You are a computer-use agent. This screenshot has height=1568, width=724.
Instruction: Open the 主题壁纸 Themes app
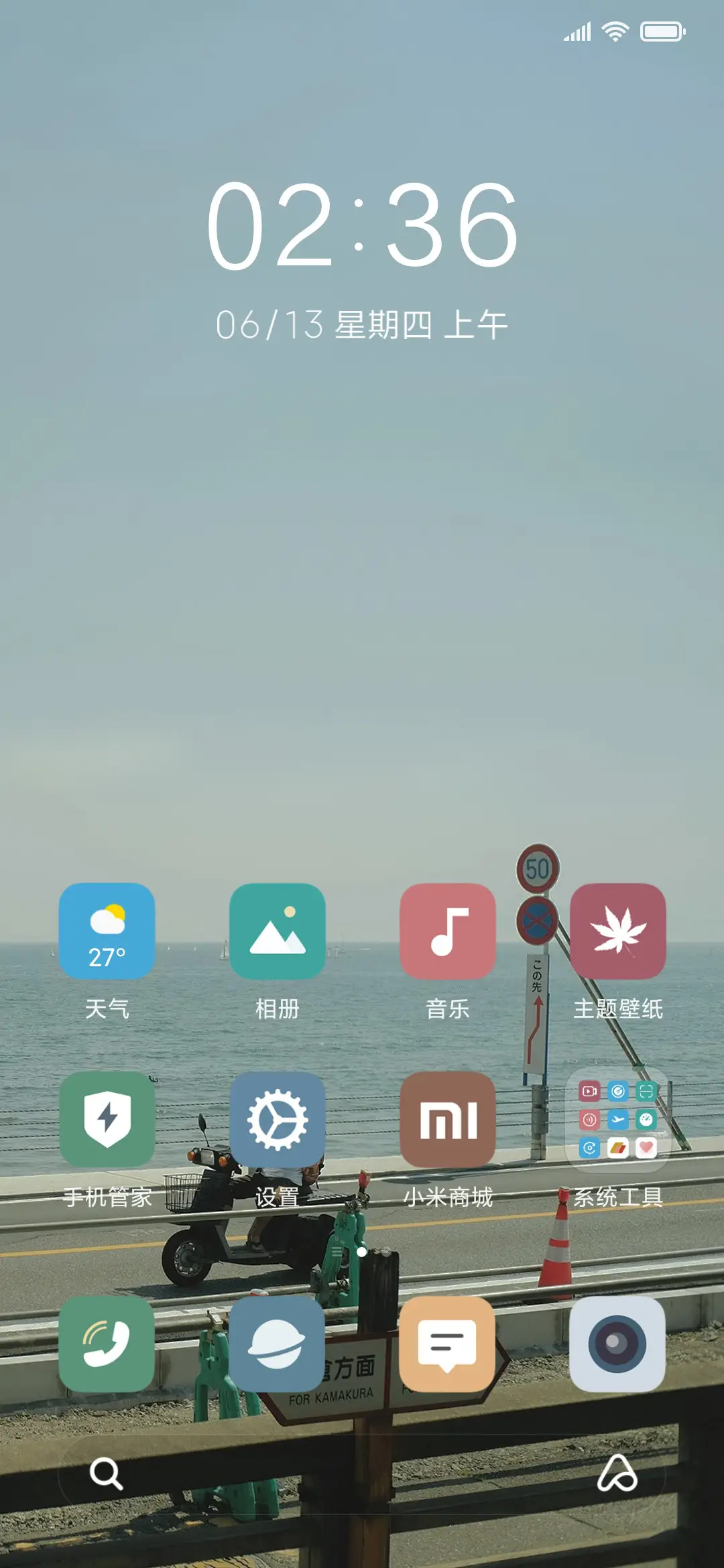(617, 931)
